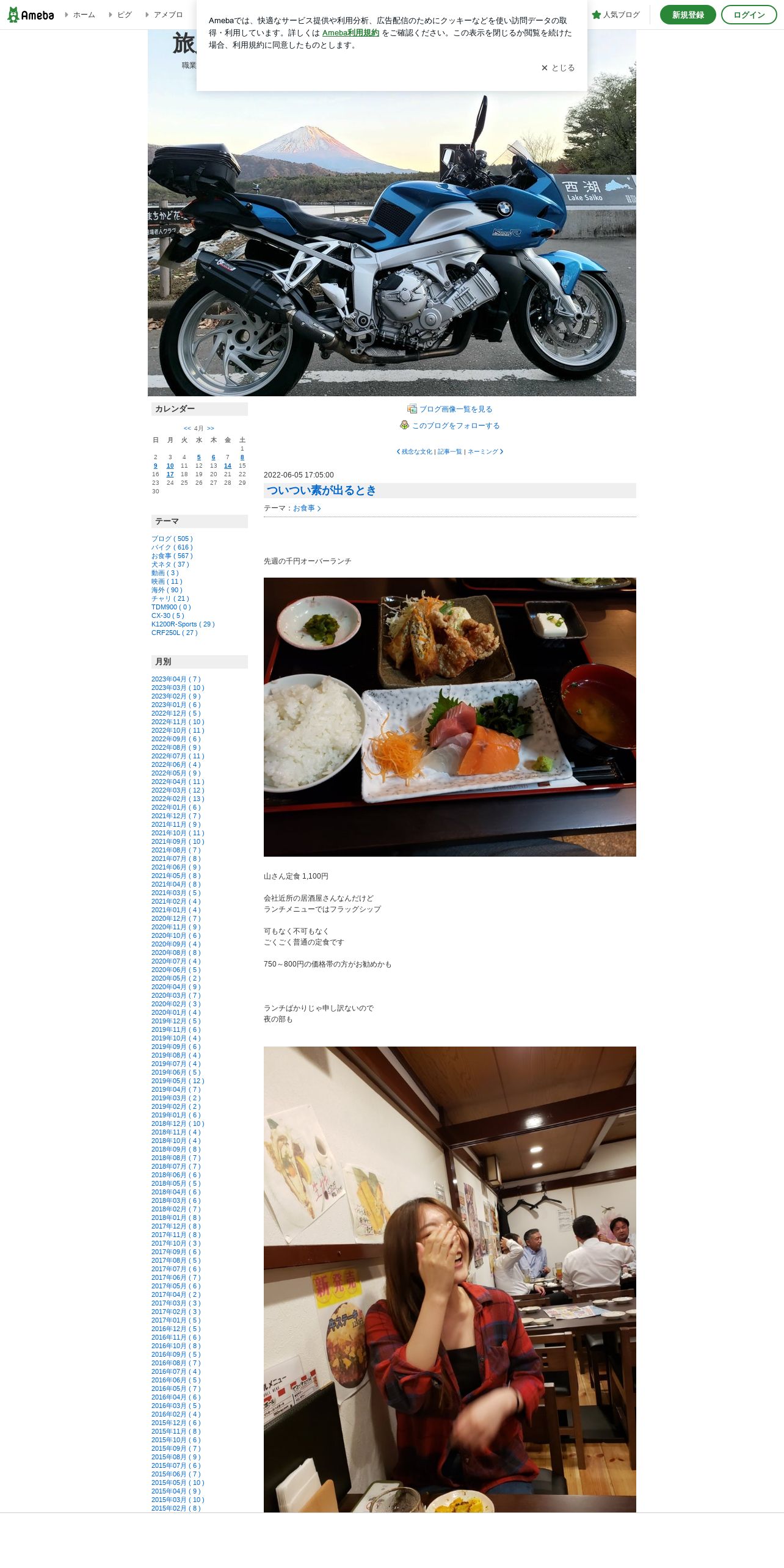Tap the ログイン button

click(x=749, y=15)
